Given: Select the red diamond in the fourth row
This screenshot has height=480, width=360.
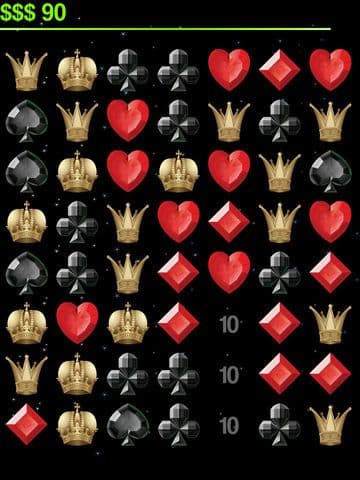Looking at the screenshot, I should pos(229,222).
